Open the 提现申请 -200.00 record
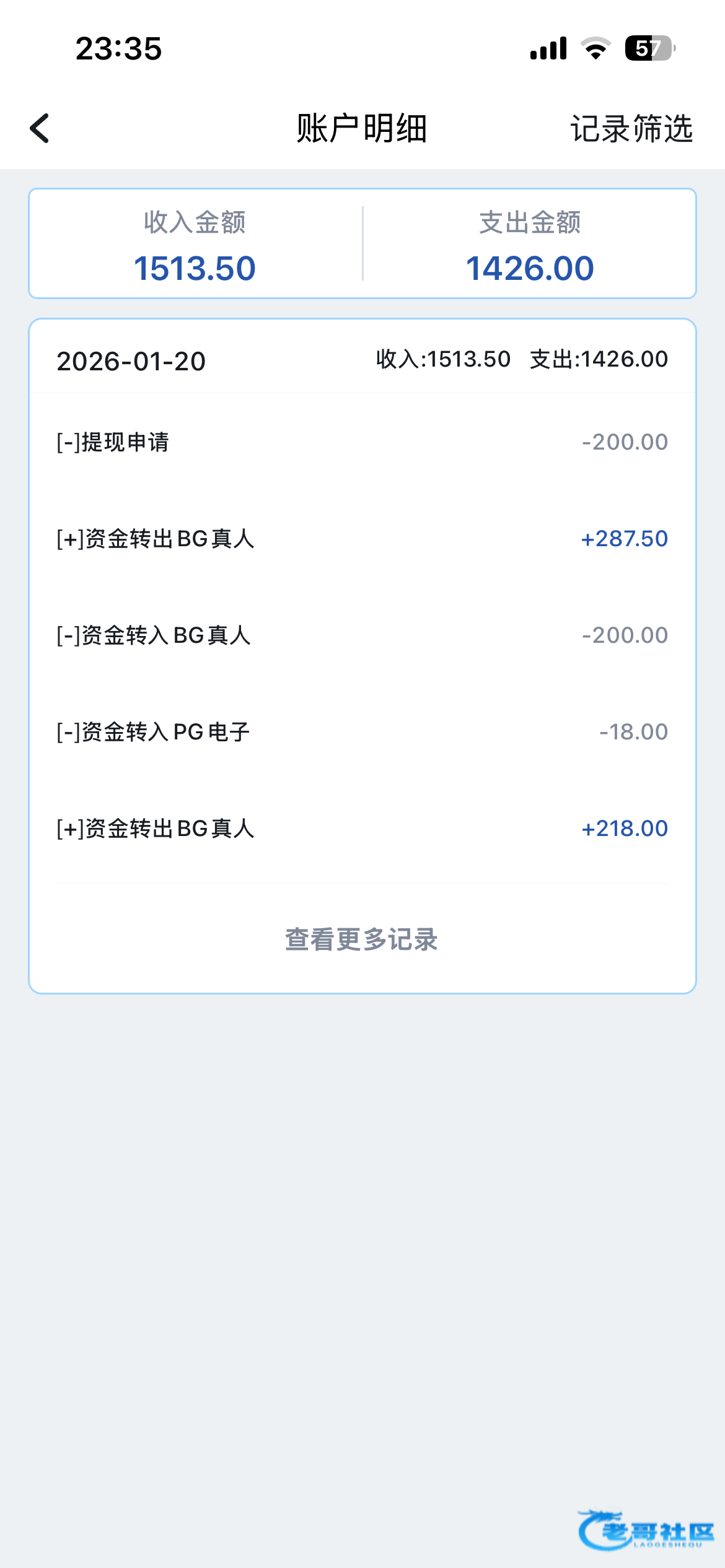The height and width of the screenshot is (1568, 725). click(362, 442)
